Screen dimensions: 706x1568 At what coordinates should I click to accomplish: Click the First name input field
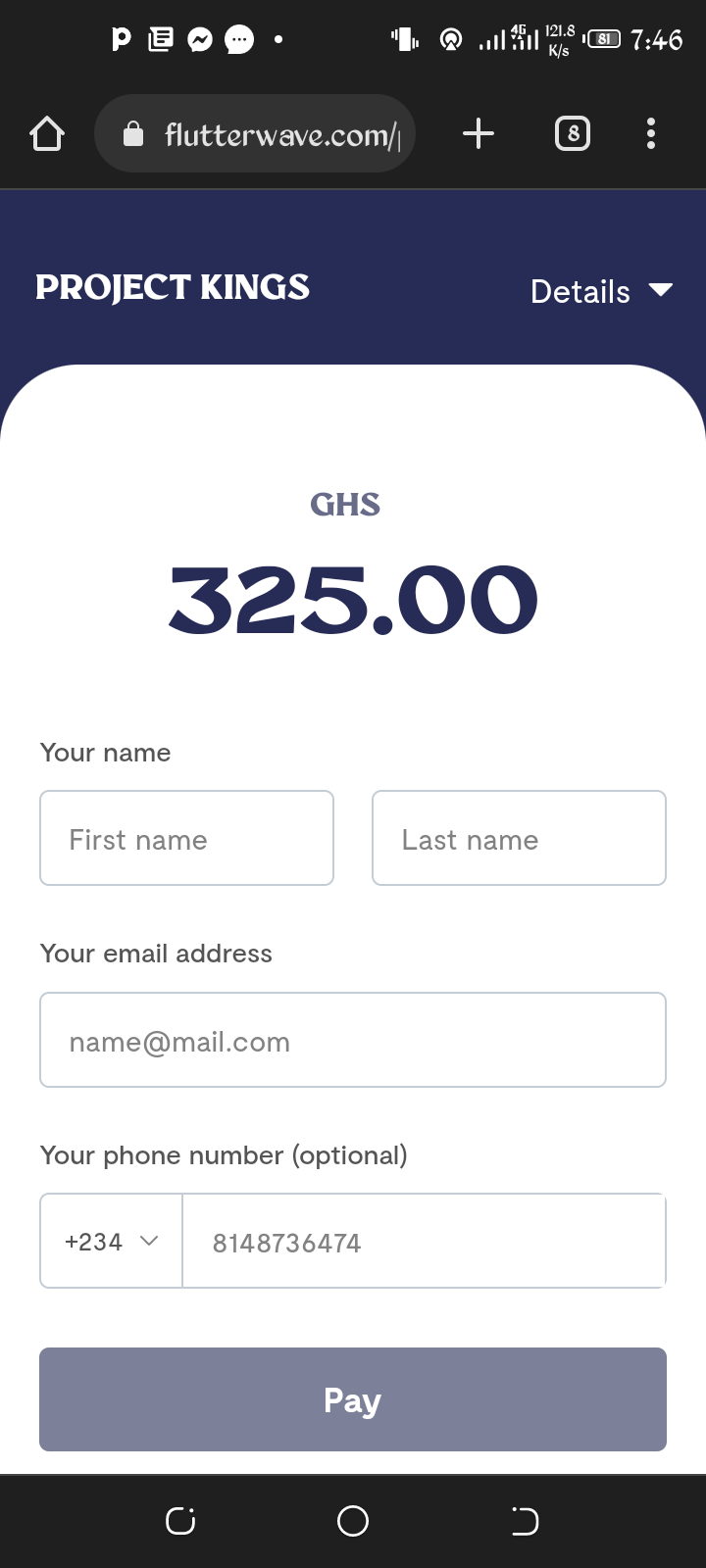click(186, 838)
